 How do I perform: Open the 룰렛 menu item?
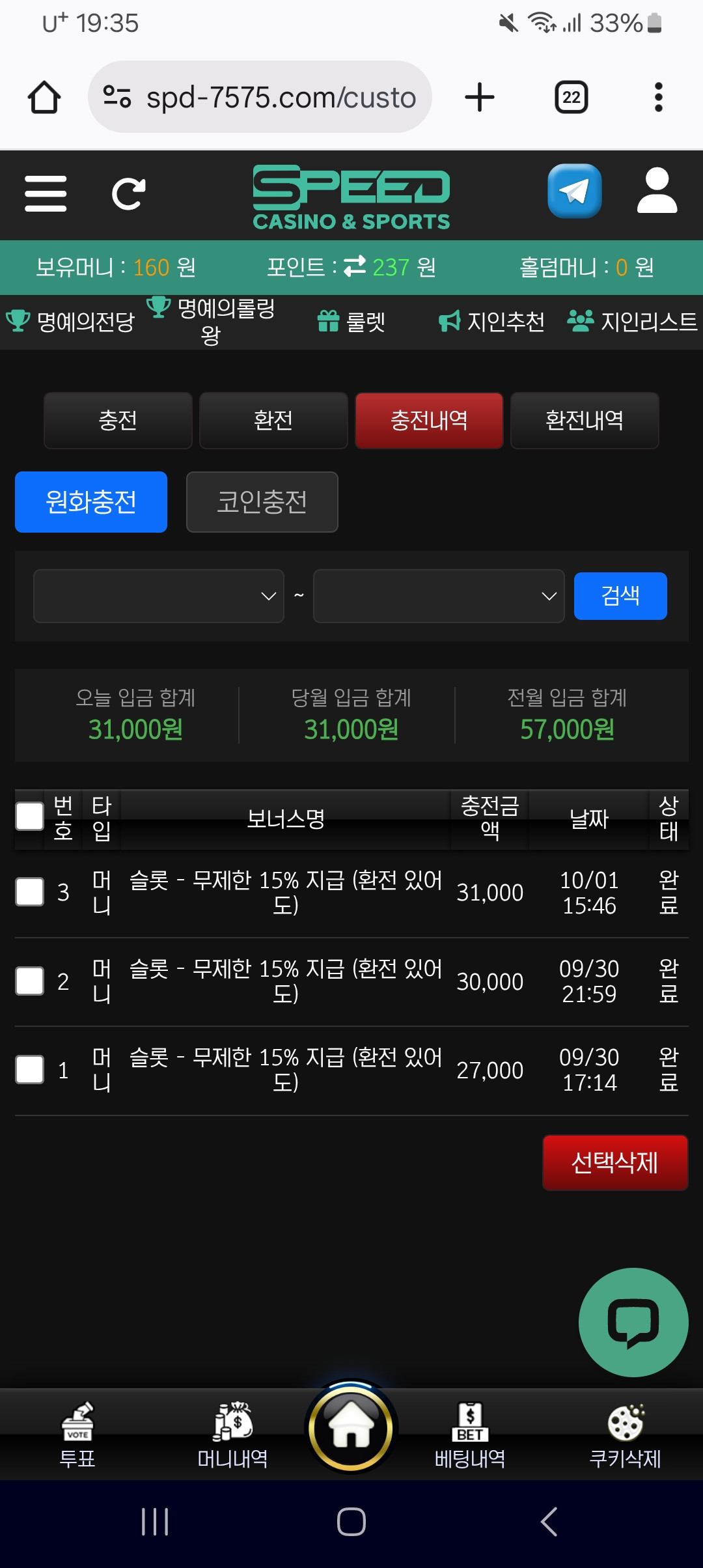point(352,322)
